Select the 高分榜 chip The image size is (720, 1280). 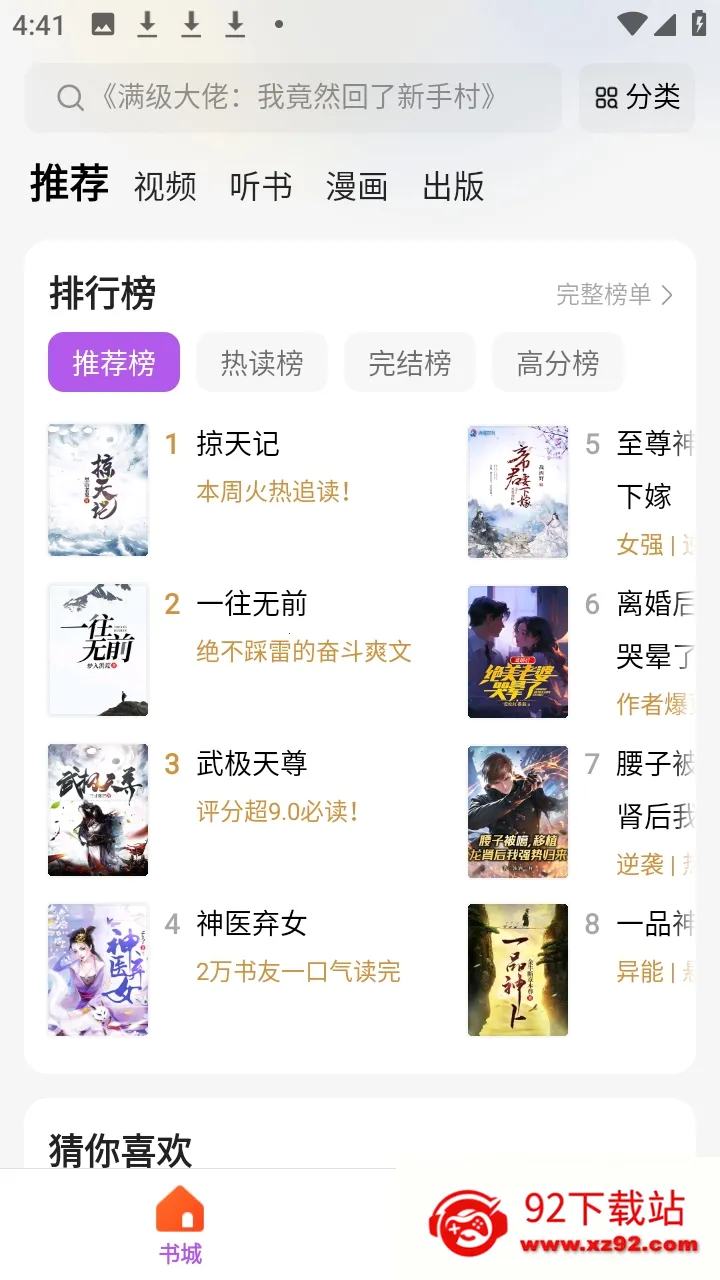[558, 362]
